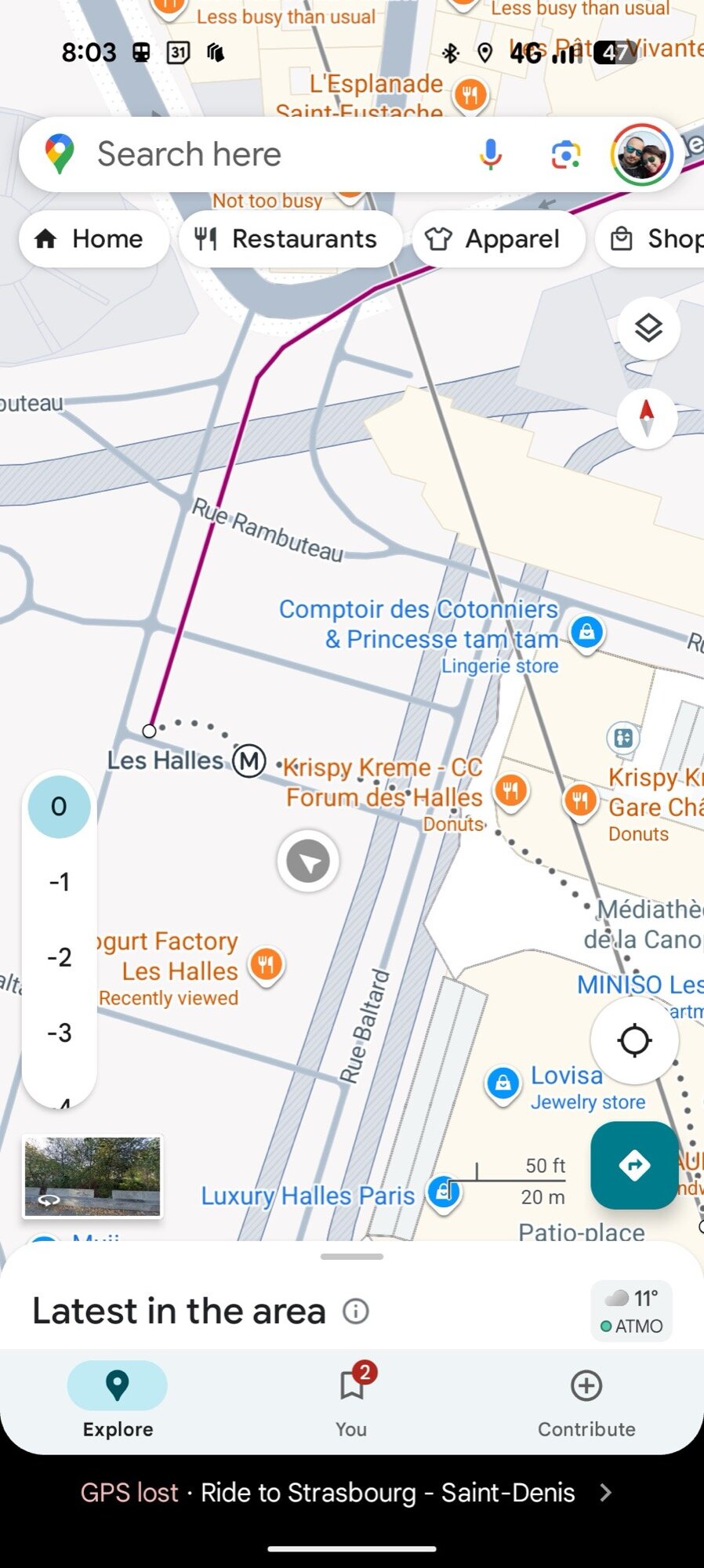Viewport: 704px width, 1568px height.
Task: Center map on my location
Action: coord(634,1041)
